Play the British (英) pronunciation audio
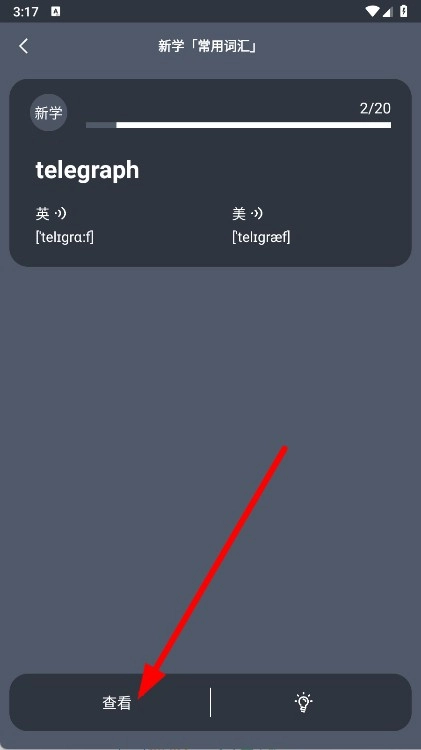 click(x=60, y=213)
